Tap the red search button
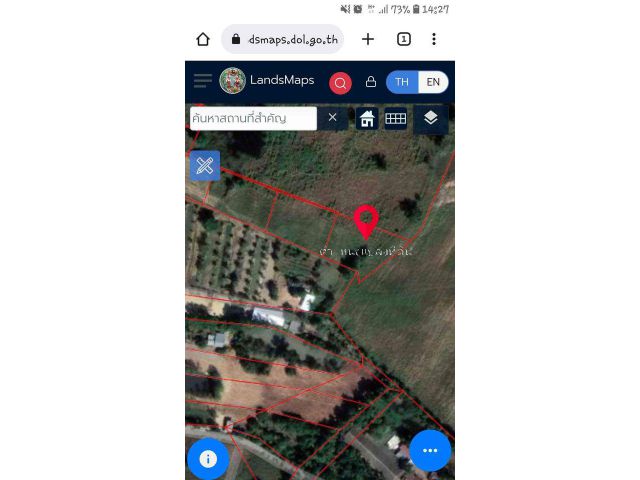 pos(340,82)
